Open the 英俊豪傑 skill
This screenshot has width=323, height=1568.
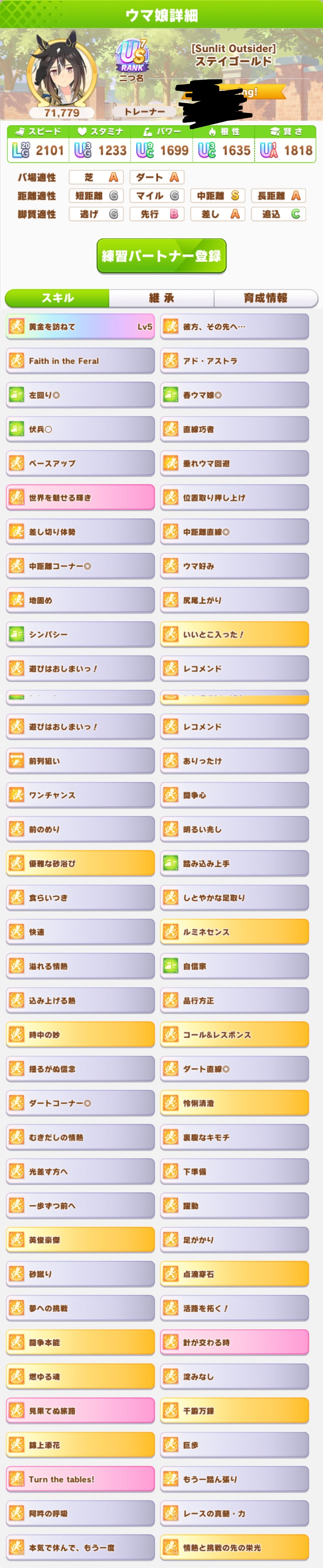[x=80, y=1239]
